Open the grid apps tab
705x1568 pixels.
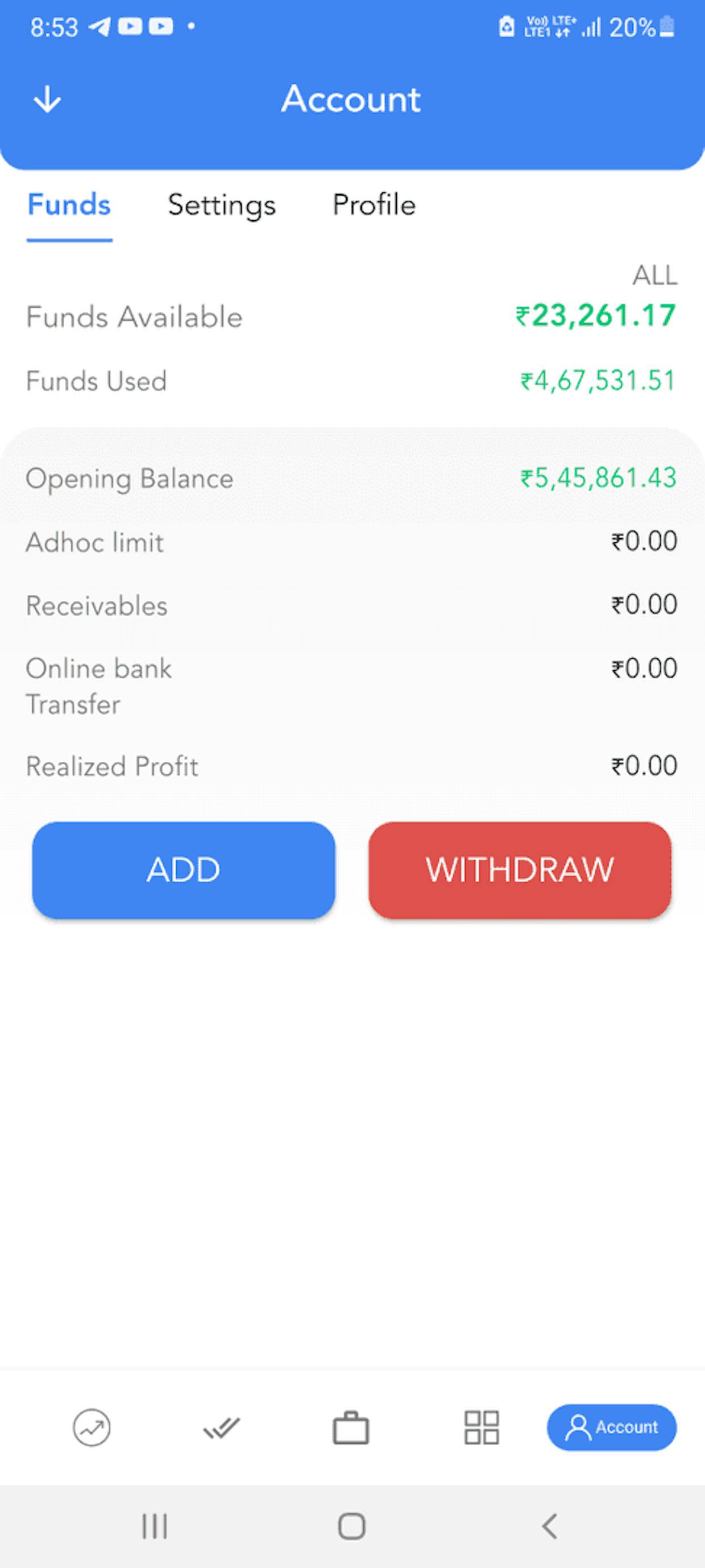coord(481,1427)
